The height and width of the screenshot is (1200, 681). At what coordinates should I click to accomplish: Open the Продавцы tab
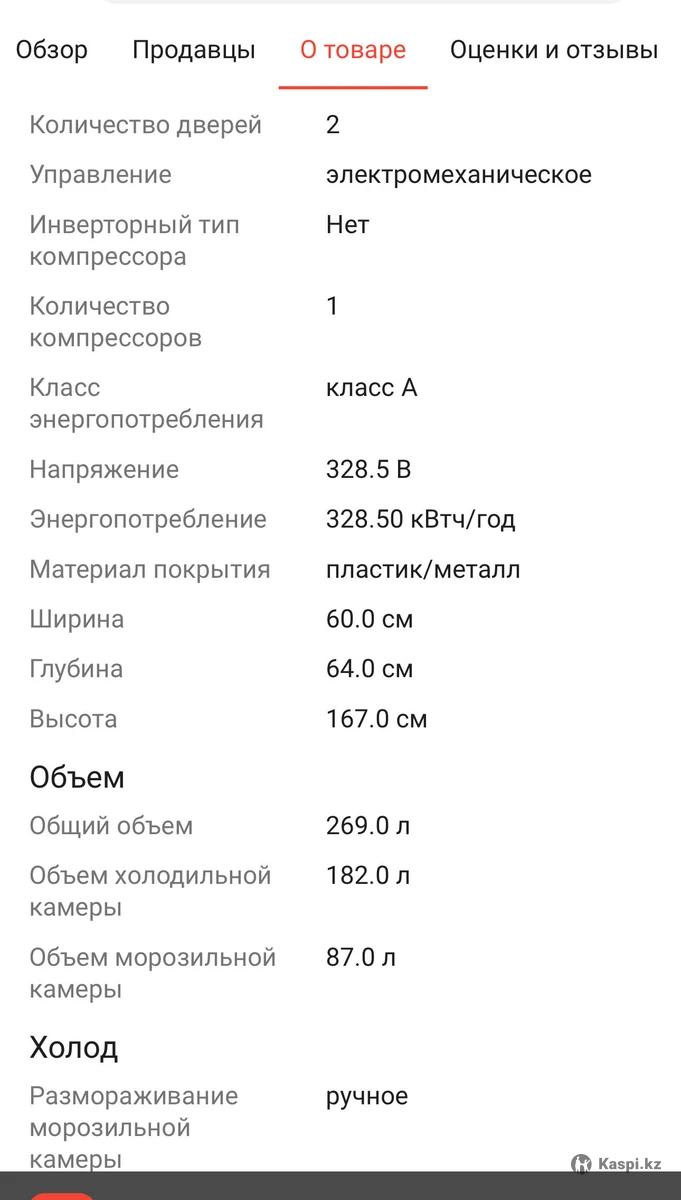coord(194,51)
